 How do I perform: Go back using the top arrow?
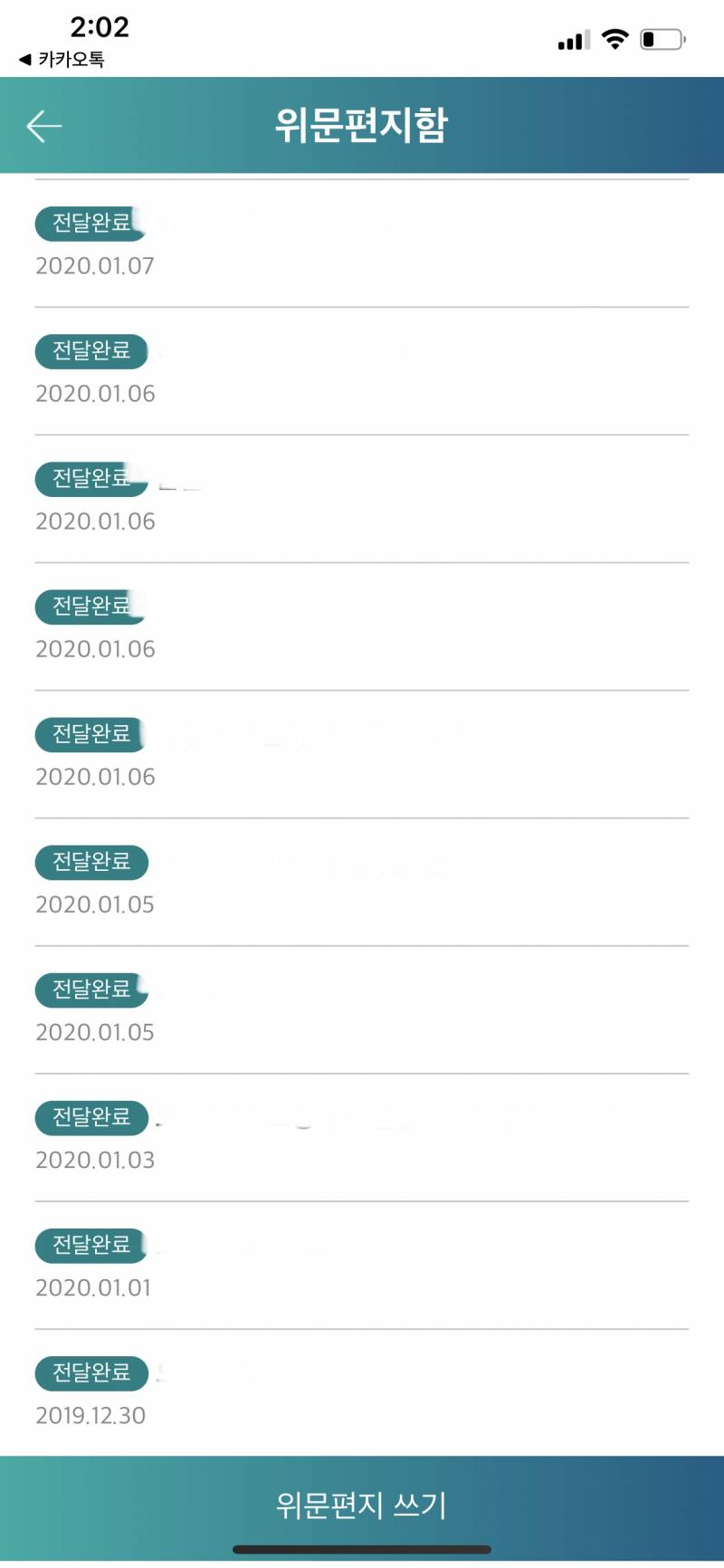44,126
